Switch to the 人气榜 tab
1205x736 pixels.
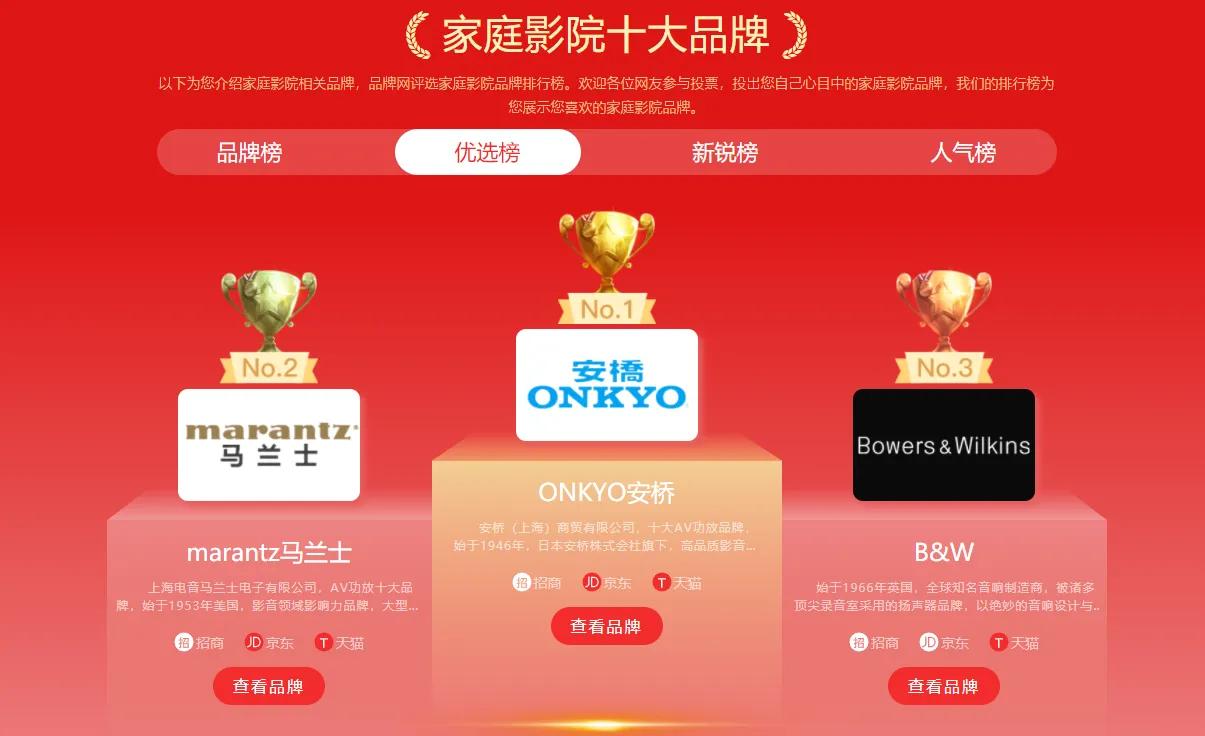click(x=962, y=153)
